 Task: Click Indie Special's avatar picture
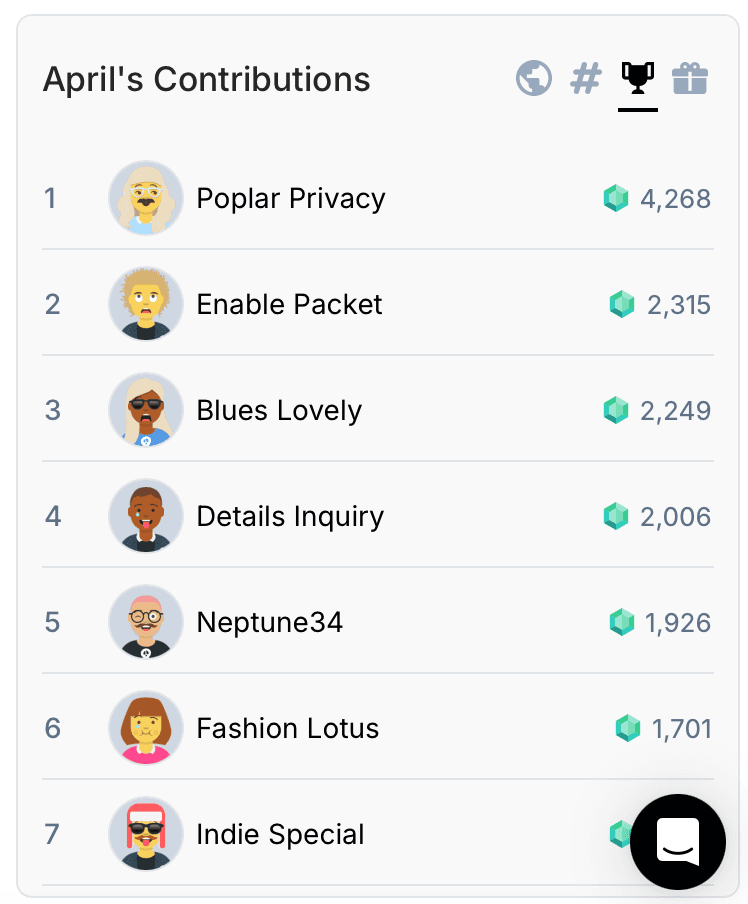click(145, 834)
